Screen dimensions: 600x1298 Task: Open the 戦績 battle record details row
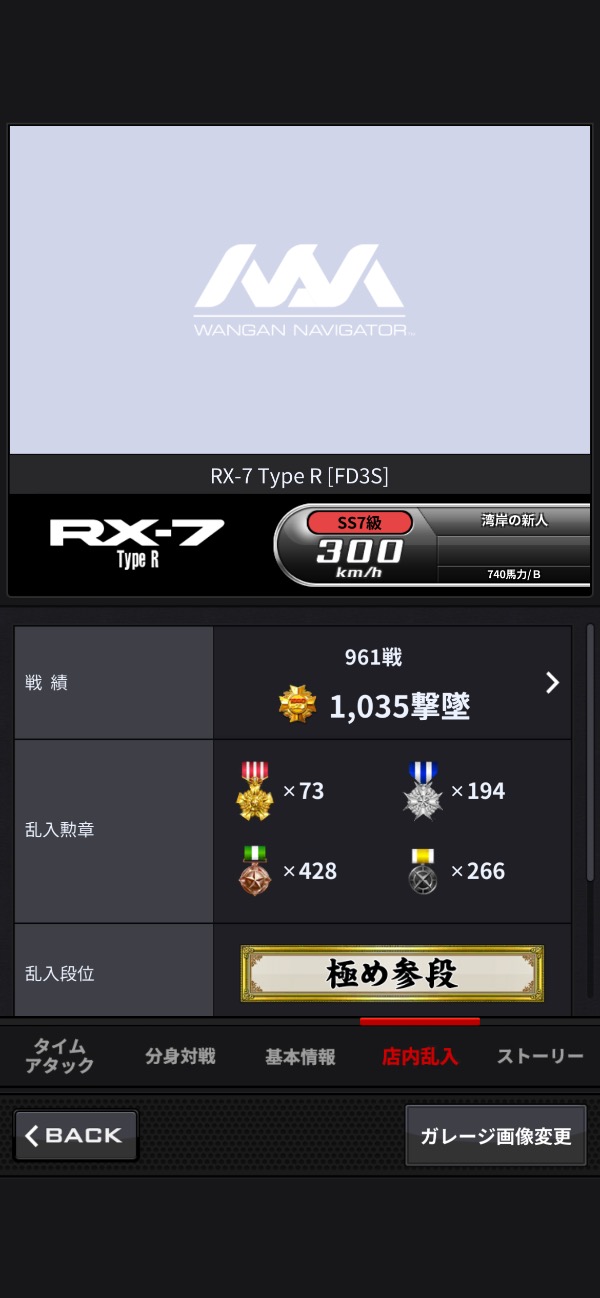coord(293,683)
